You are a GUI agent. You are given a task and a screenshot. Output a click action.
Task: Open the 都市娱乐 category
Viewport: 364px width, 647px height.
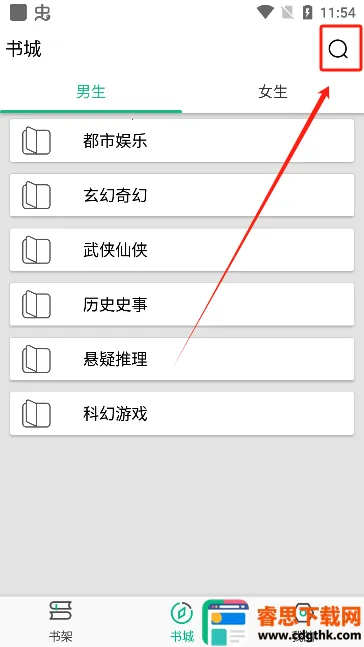pyautogui.click(x=182, y=141)
